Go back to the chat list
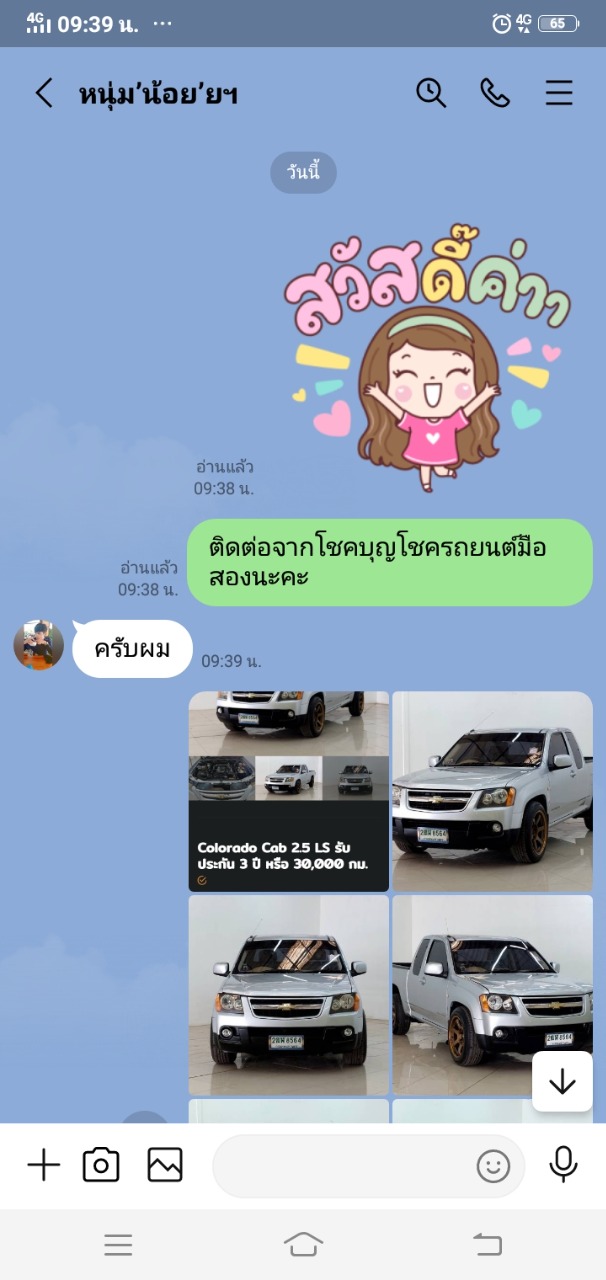Viewport: 606px width, 1280px height. tap(44, 94)
